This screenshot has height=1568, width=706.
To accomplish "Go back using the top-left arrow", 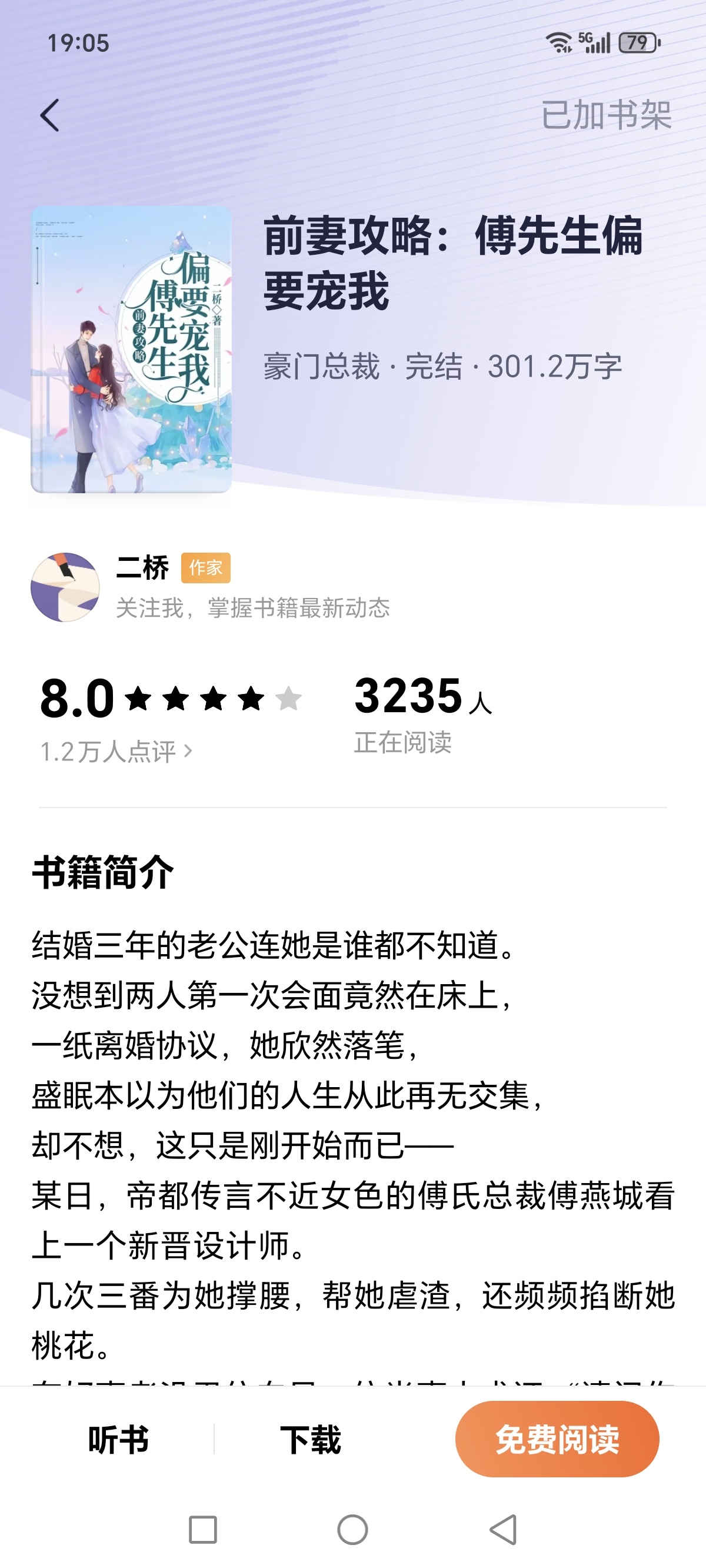I will (50, 115).
